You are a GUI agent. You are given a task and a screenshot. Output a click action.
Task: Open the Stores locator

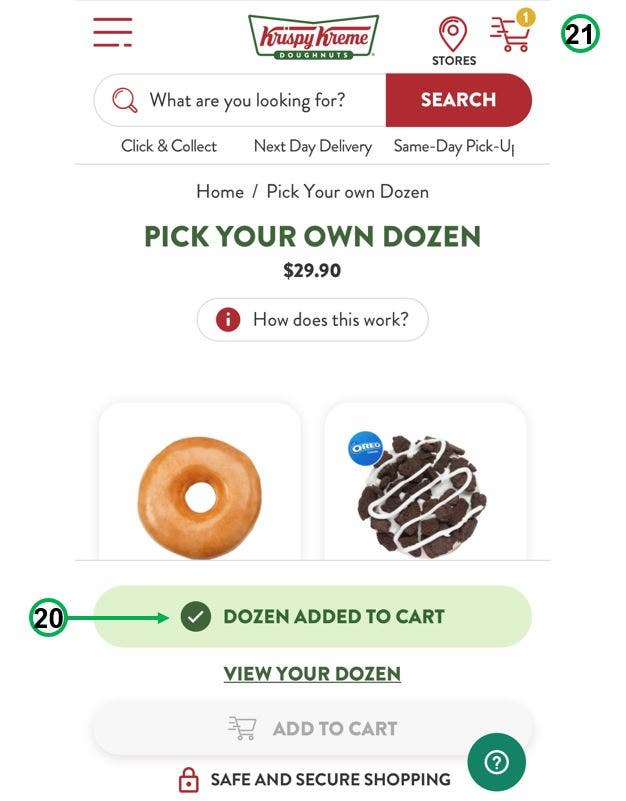pos(453,41)
